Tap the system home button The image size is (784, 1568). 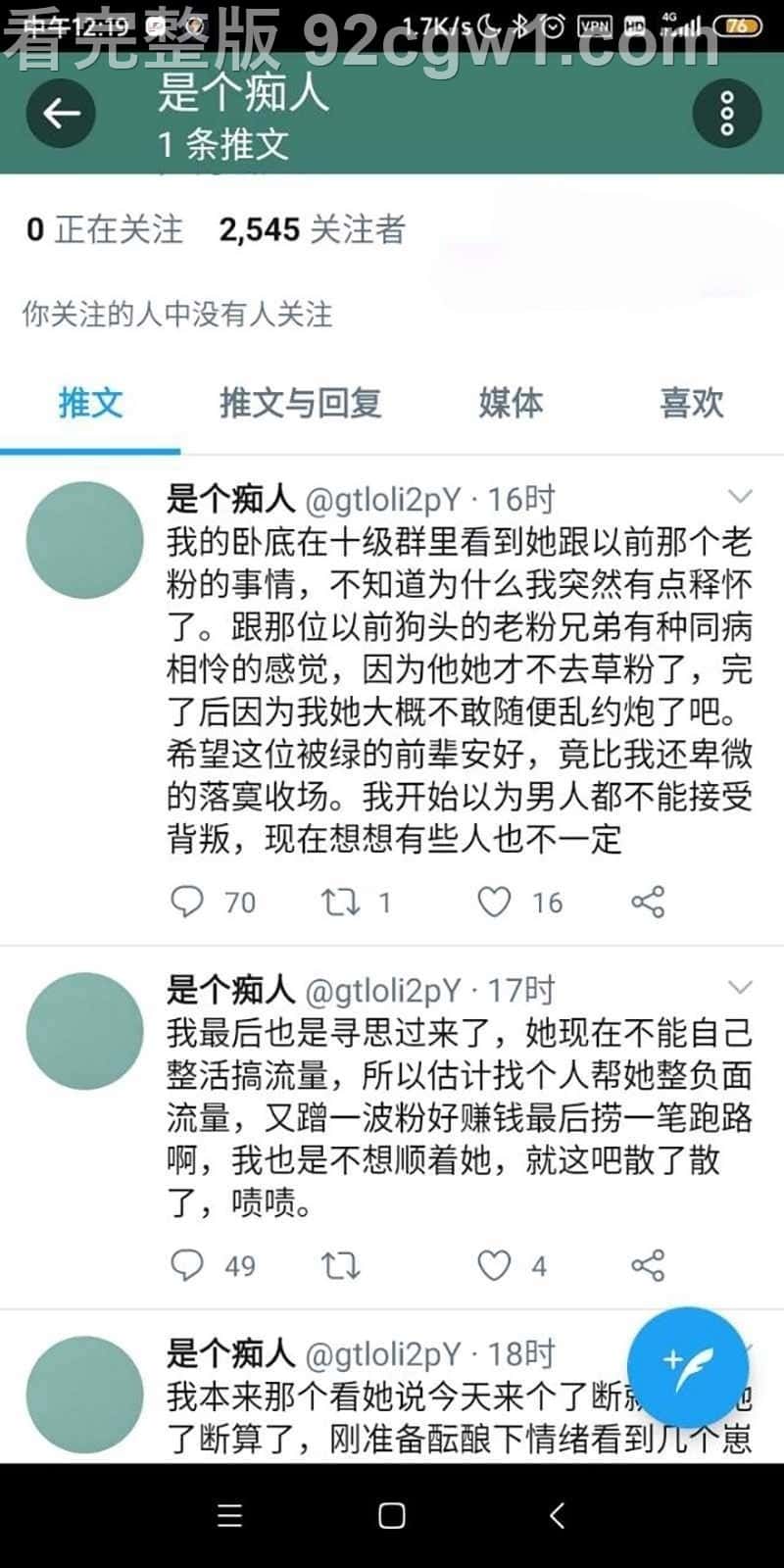pos(392,1516)
